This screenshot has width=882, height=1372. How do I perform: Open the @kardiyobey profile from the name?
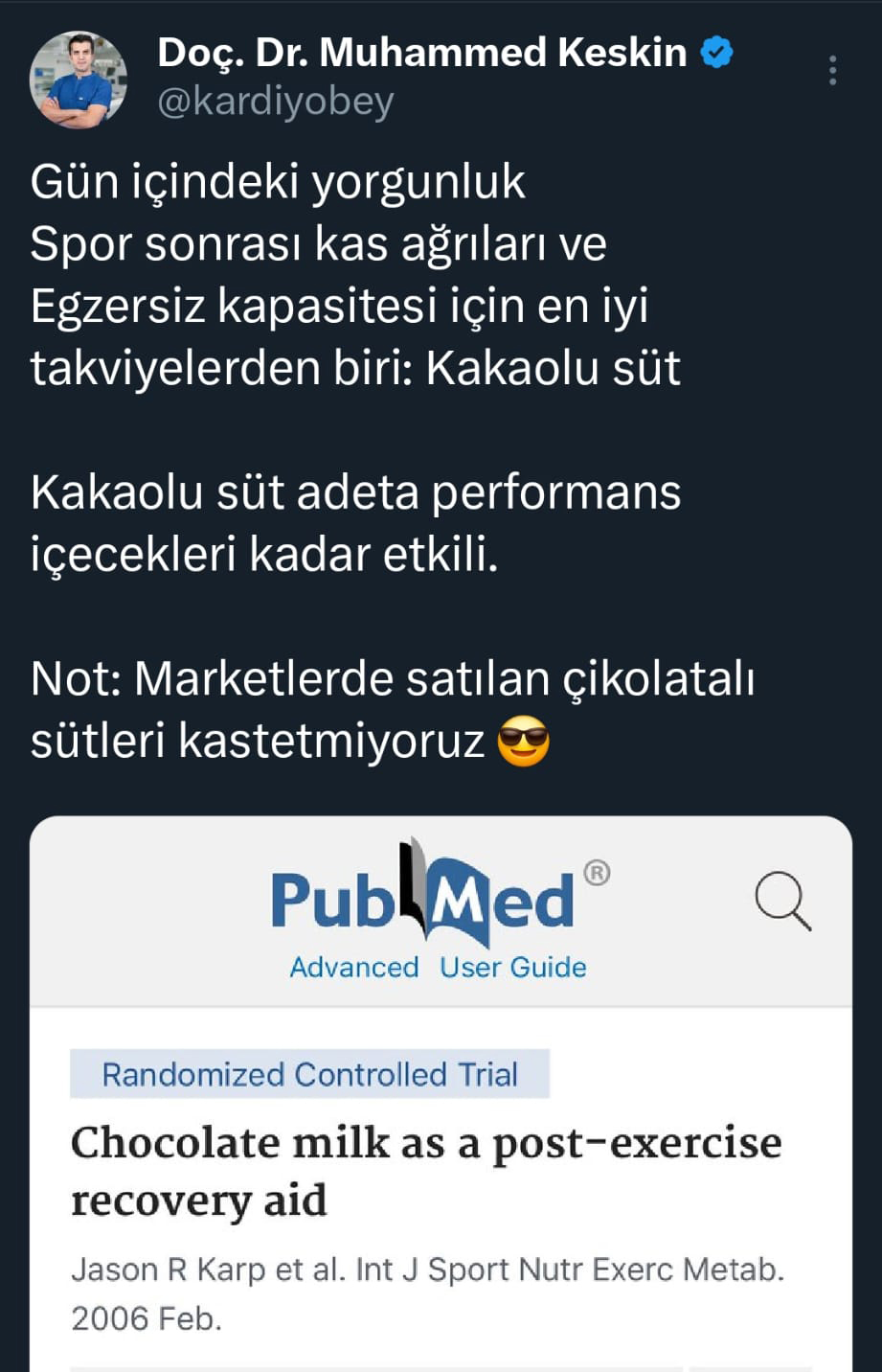pyautogui.click(x=421, y=52)
